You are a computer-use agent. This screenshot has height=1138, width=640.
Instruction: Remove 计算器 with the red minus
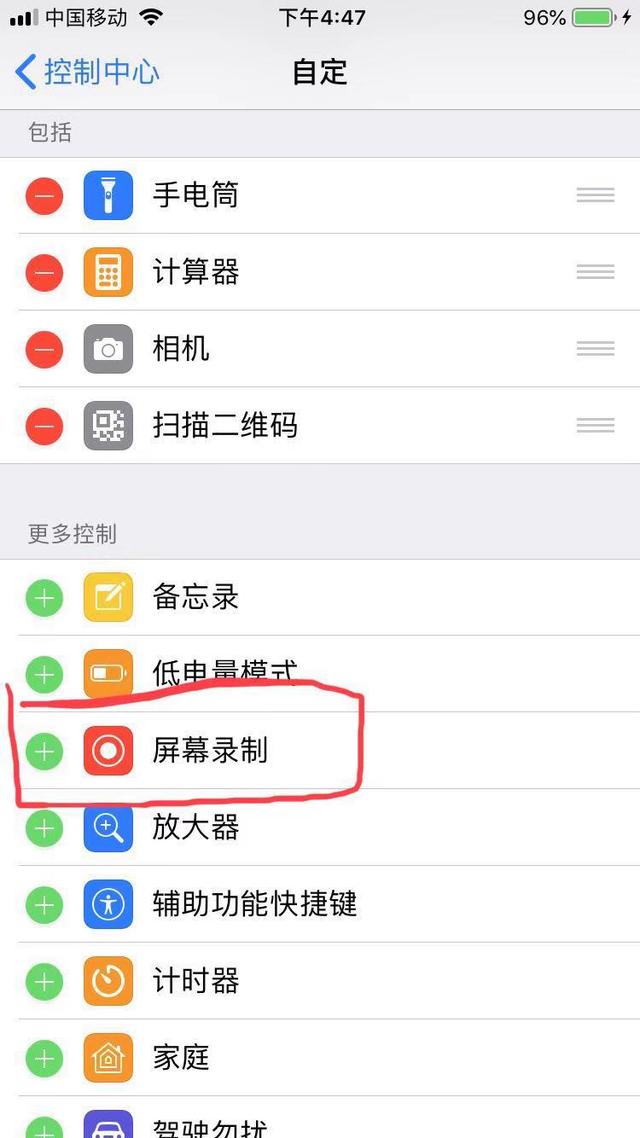[44, 272]
